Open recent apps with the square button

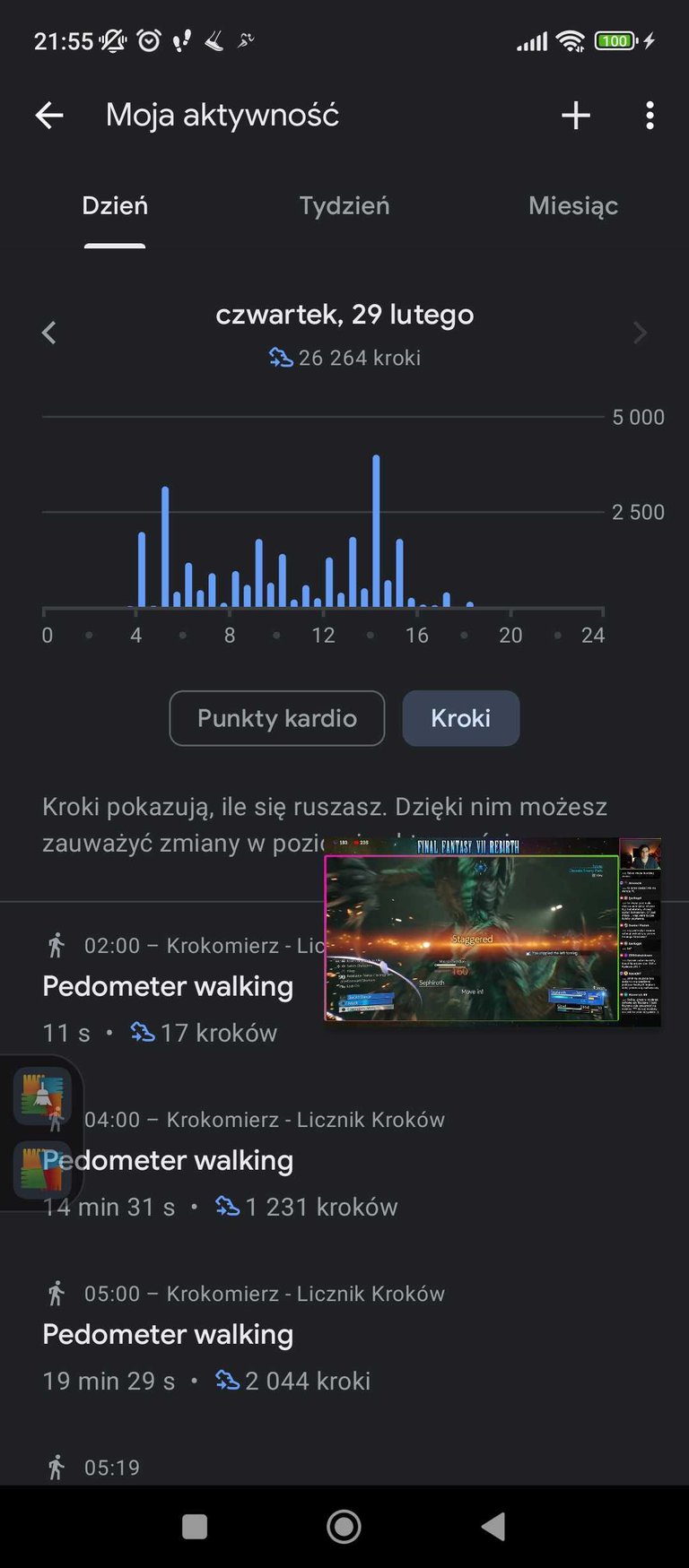coord(195,1526)
